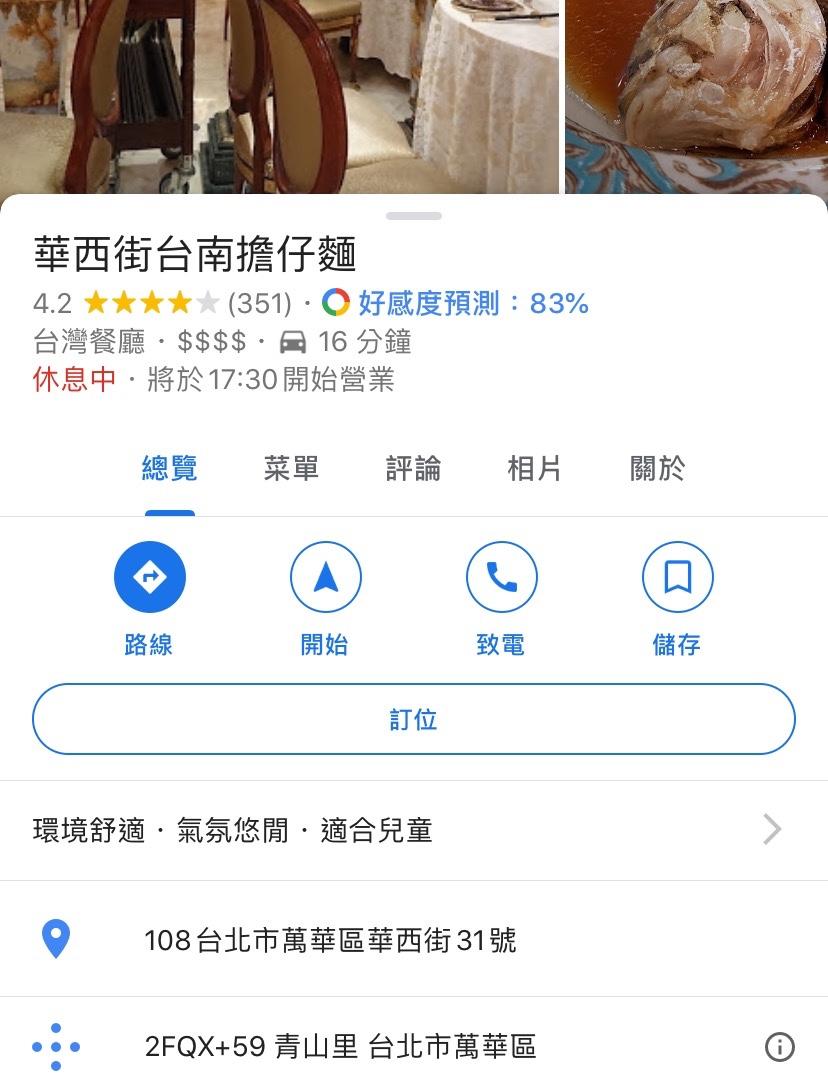Open the 相片 tab
The image size is (828, 1076).
[534, 469]
